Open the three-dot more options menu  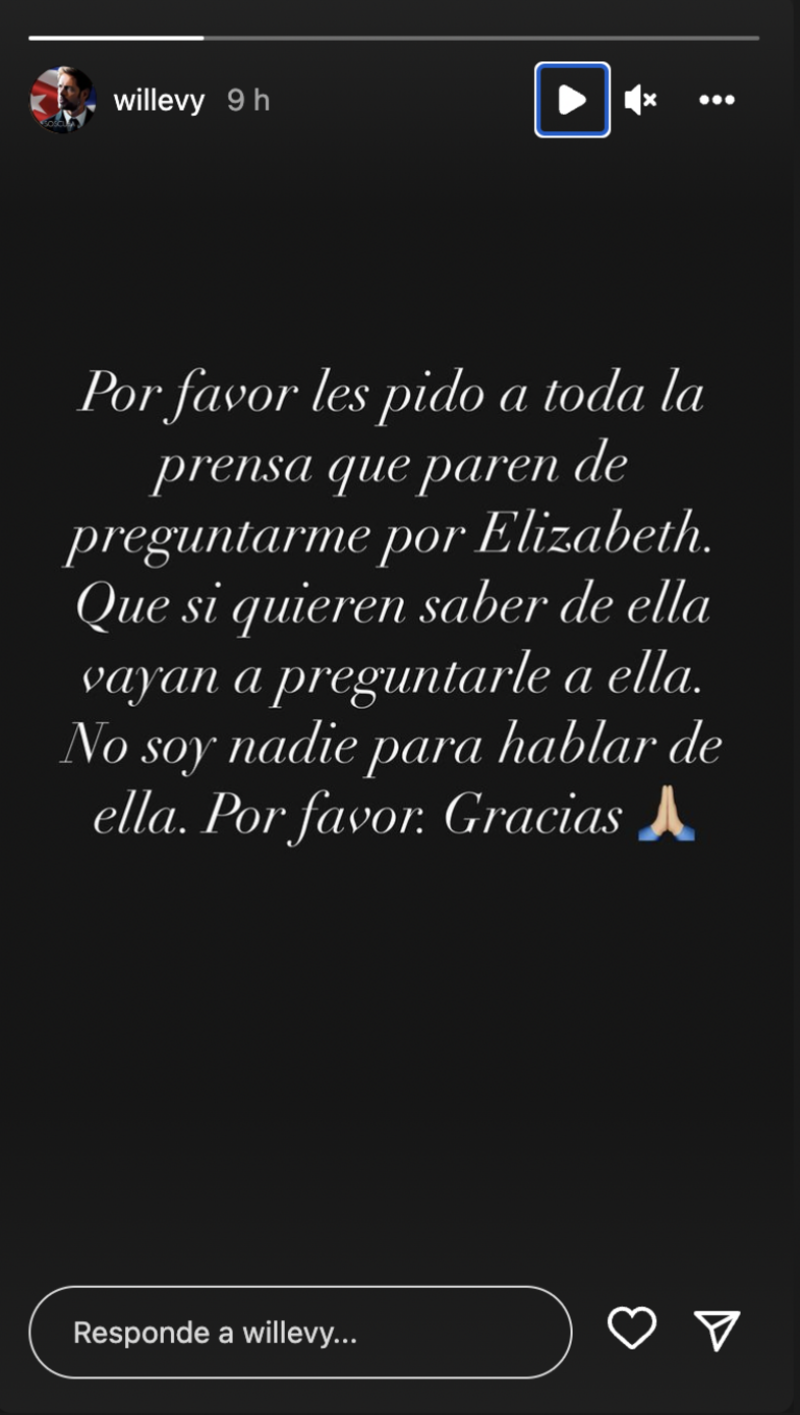[x=717, y=100]
